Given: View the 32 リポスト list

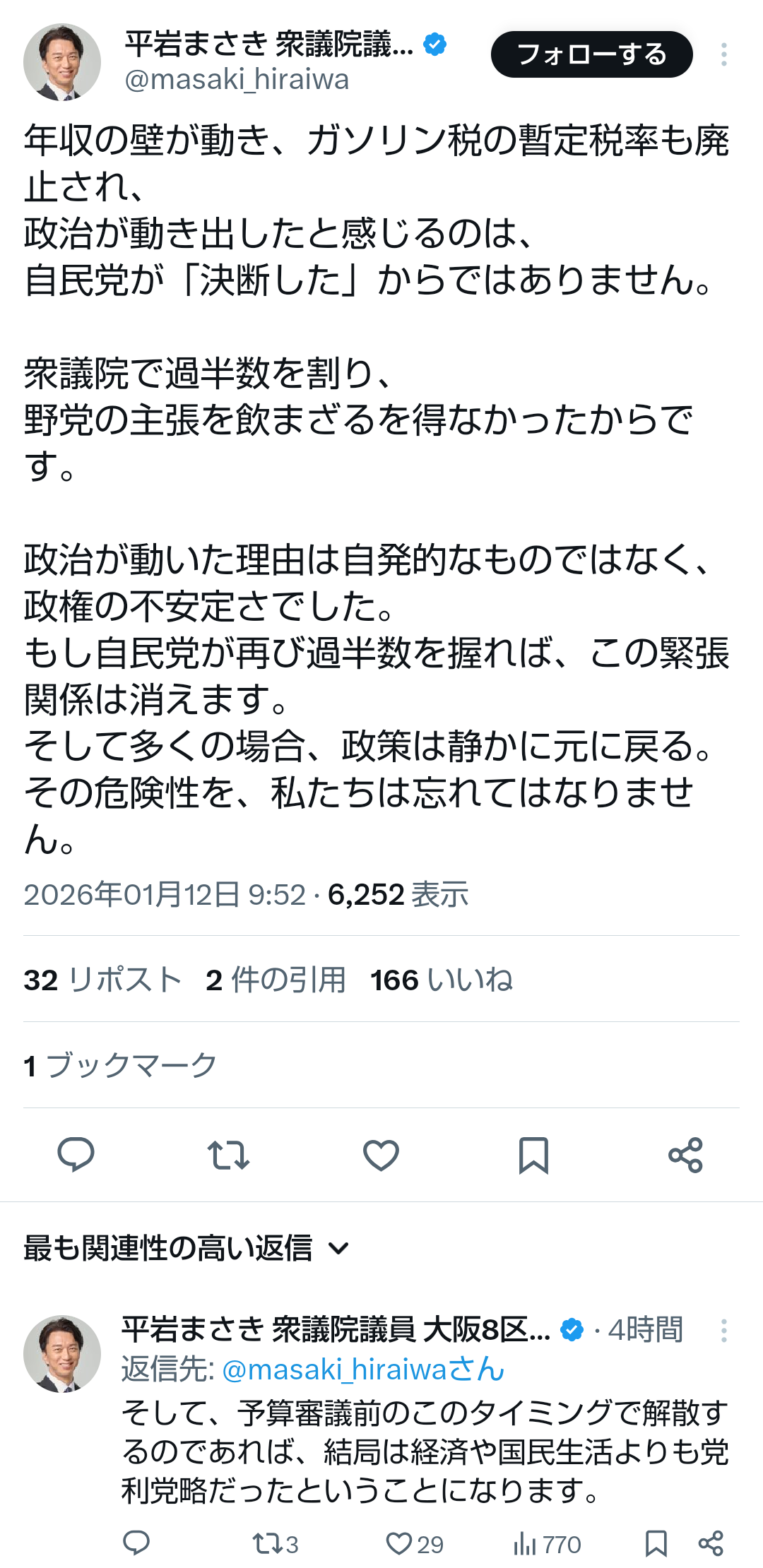Looking at the screenshot, I should click(103, 980).
